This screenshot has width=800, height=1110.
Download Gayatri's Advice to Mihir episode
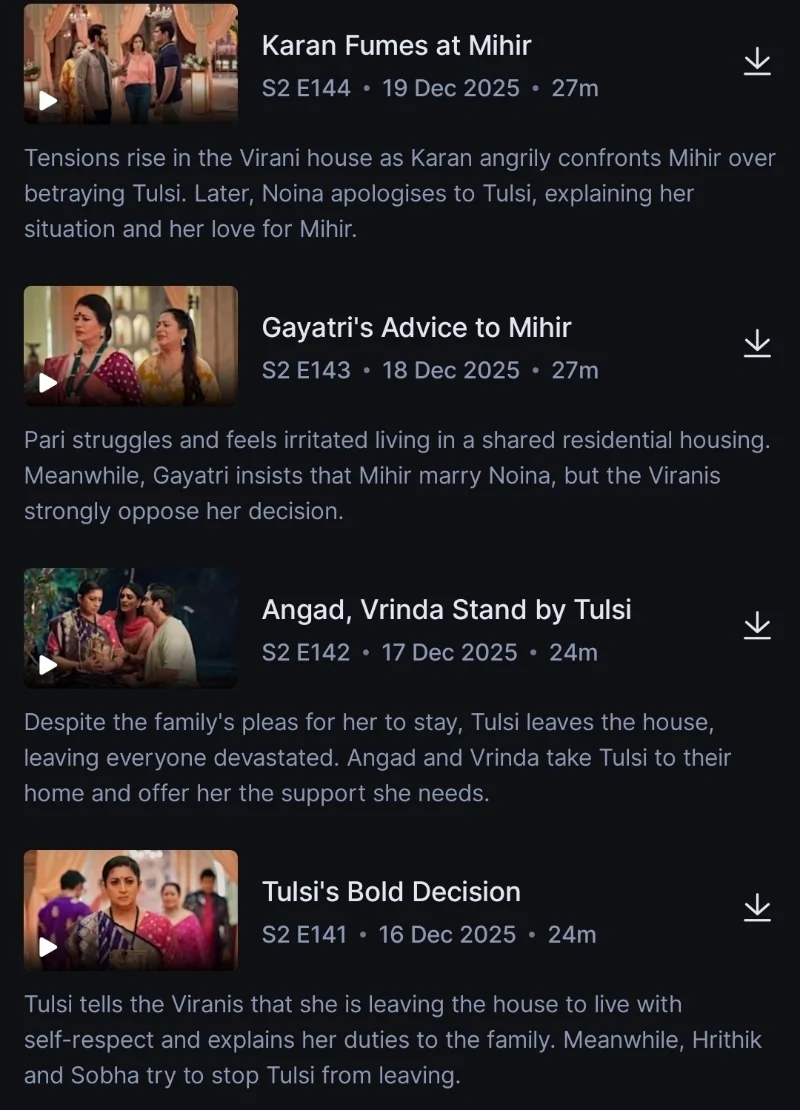[758, 344]
